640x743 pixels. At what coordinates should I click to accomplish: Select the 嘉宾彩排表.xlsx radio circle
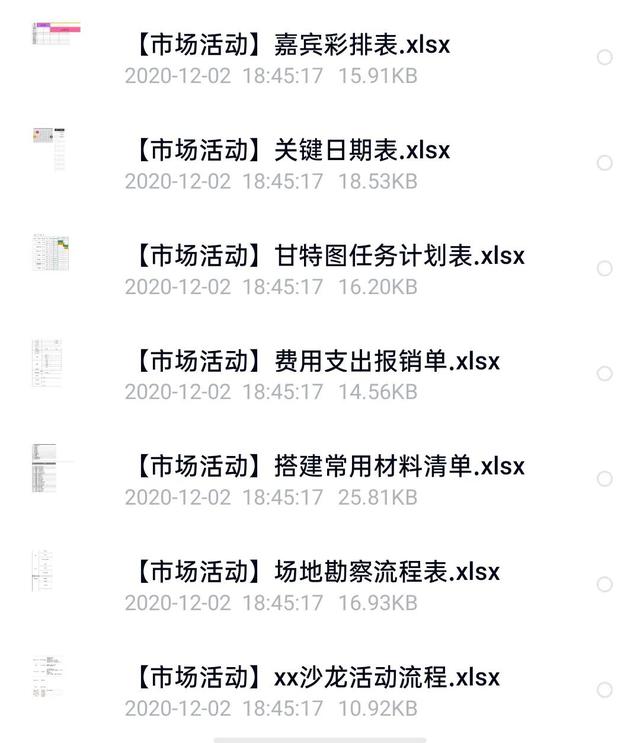click(605, 57)
